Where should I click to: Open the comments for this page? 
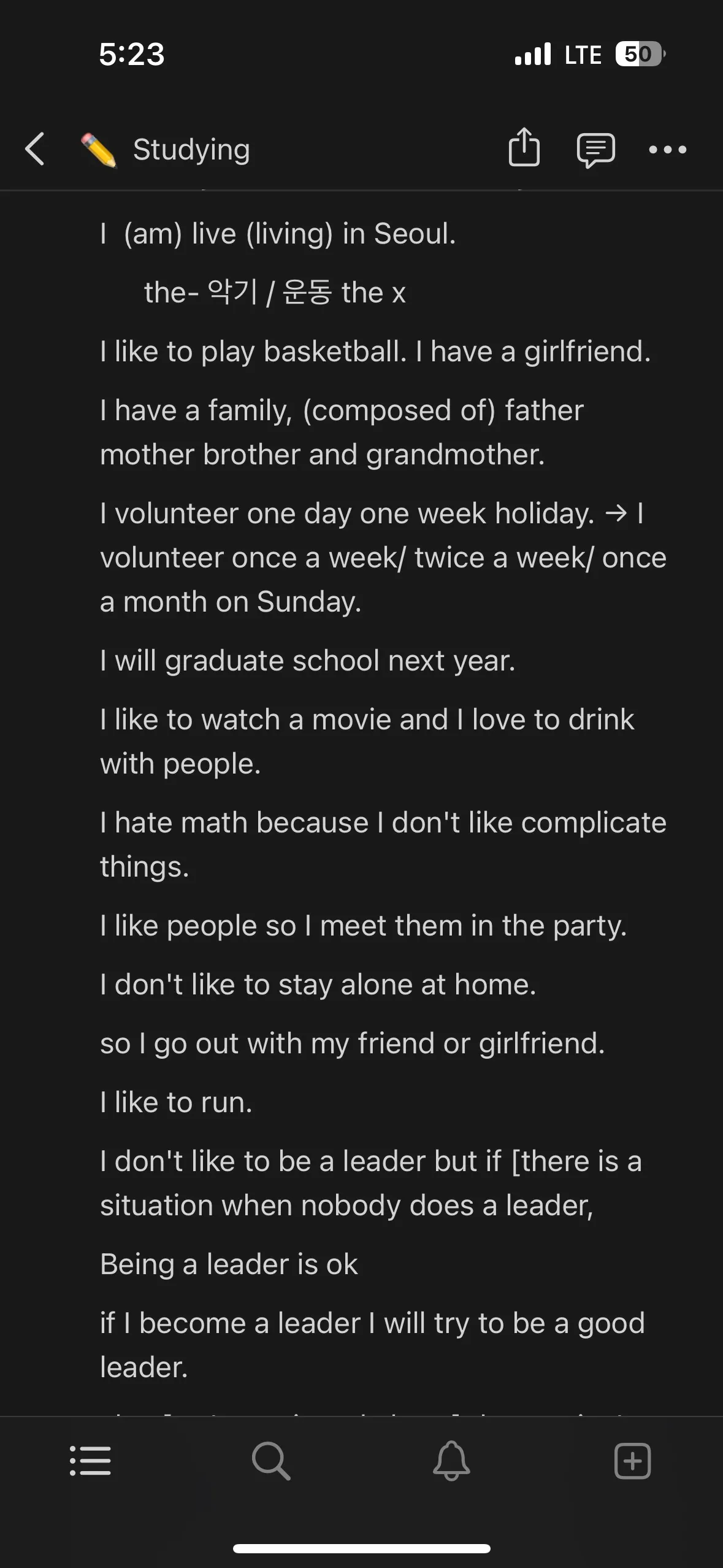pos(595,149)
